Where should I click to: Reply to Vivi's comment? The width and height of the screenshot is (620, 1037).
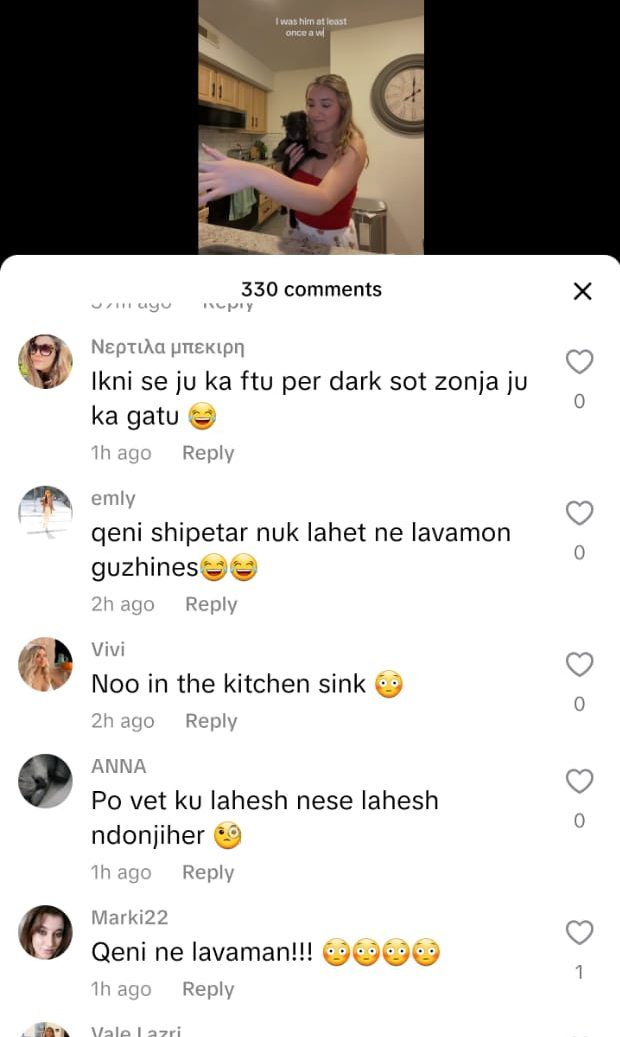click(211, 721)
